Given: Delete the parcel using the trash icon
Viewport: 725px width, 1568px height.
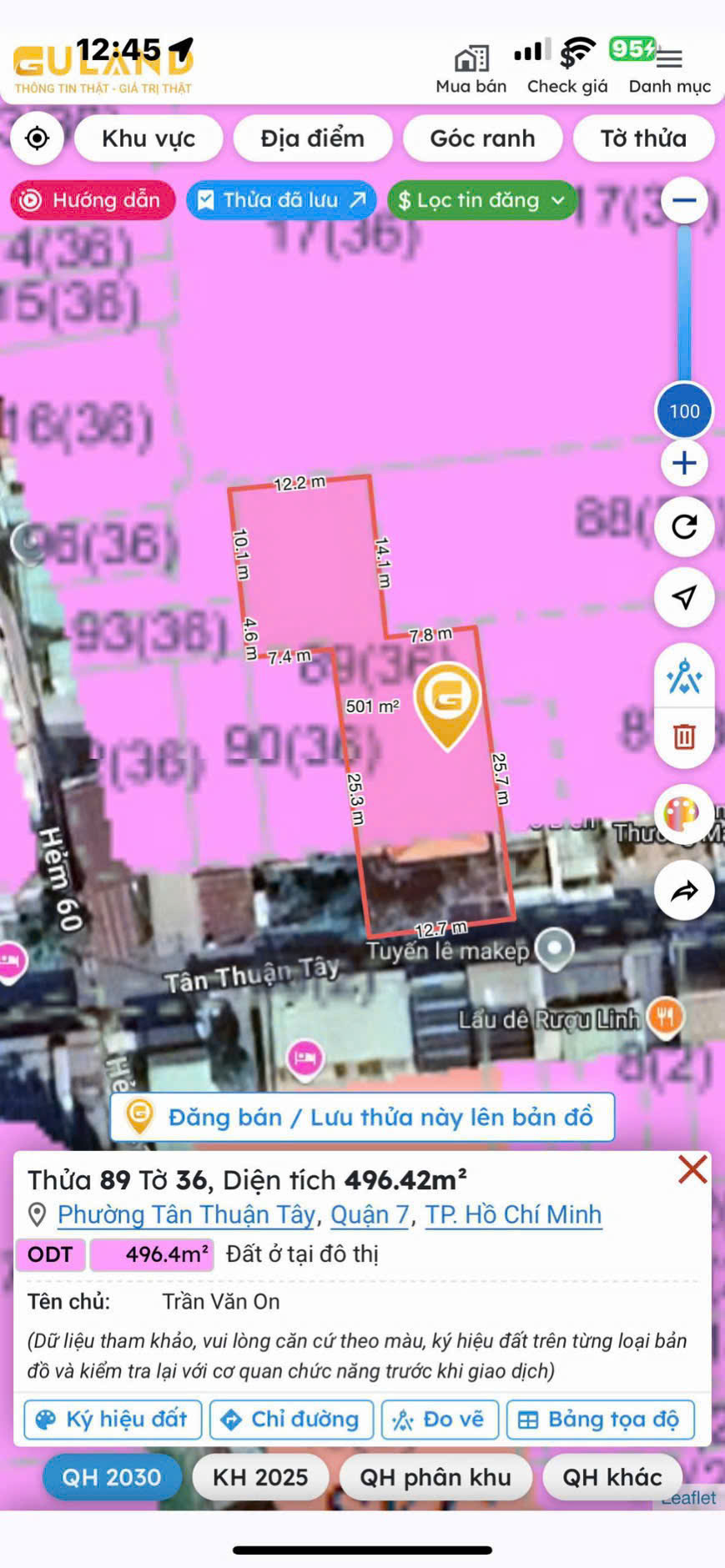Looking at the screenshot, I should pyautogui.click(x=683, y=737).
